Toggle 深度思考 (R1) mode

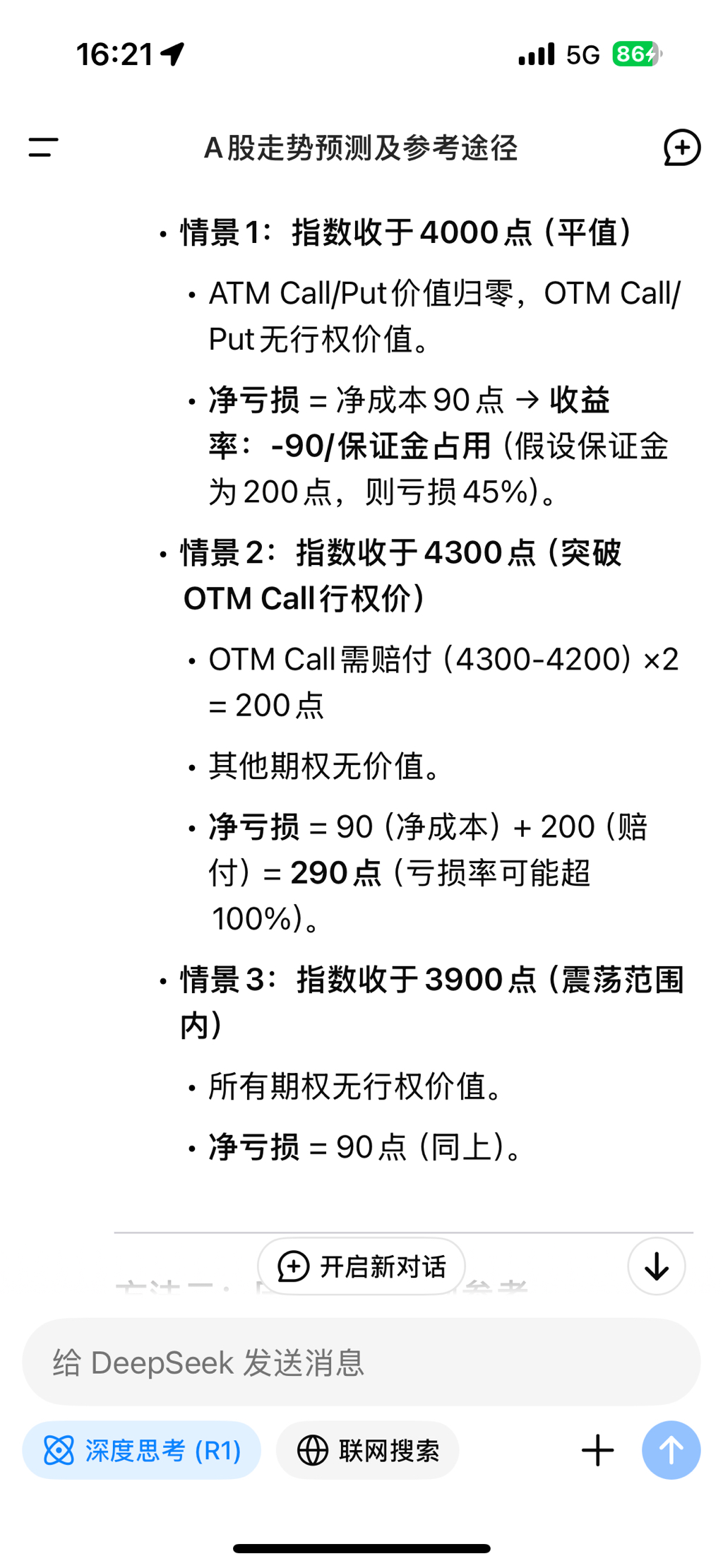[x=142, y=1450]
